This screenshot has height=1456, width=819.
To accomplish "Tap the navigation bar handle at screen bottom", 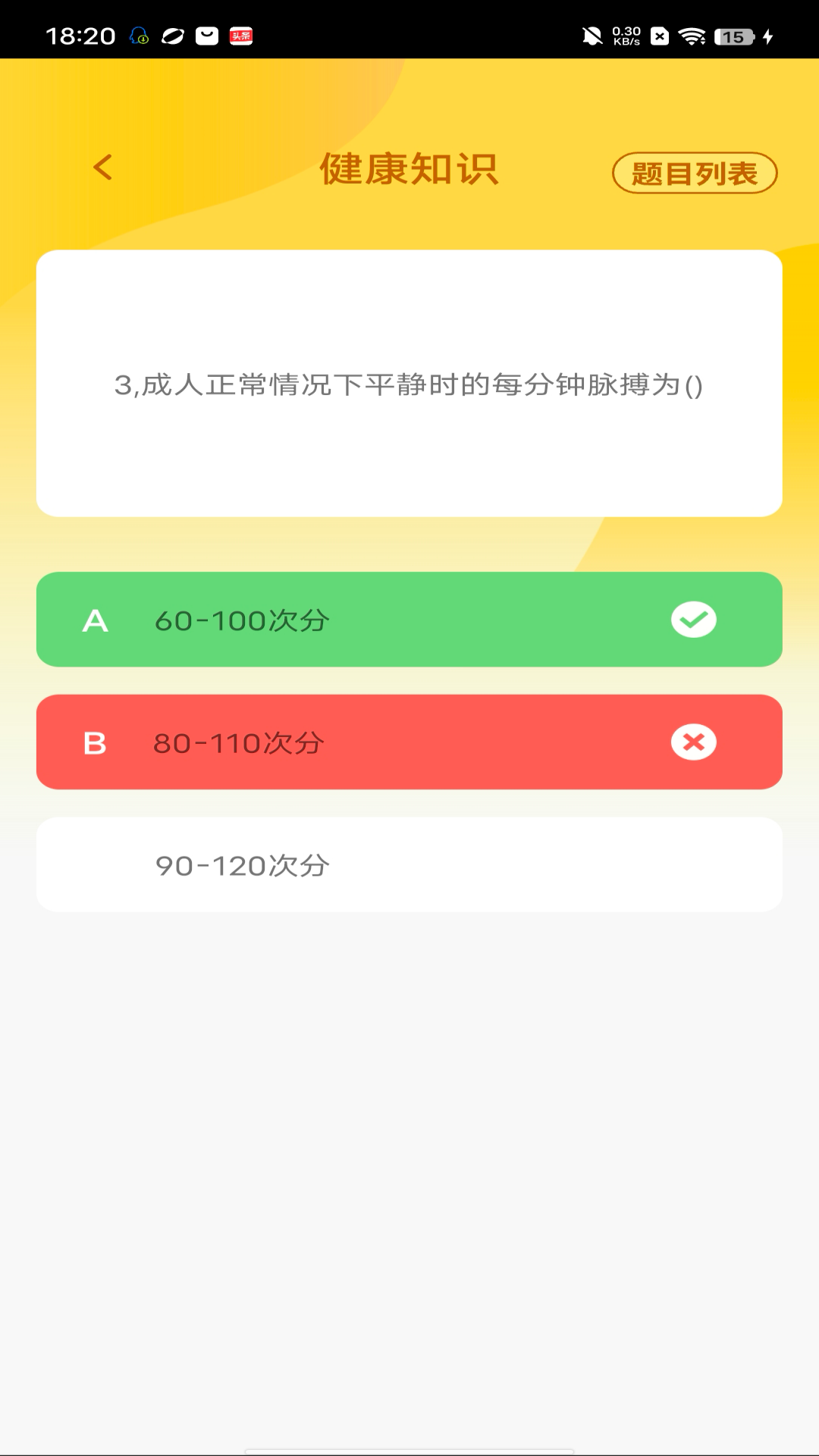I will tap(409, 1447).
